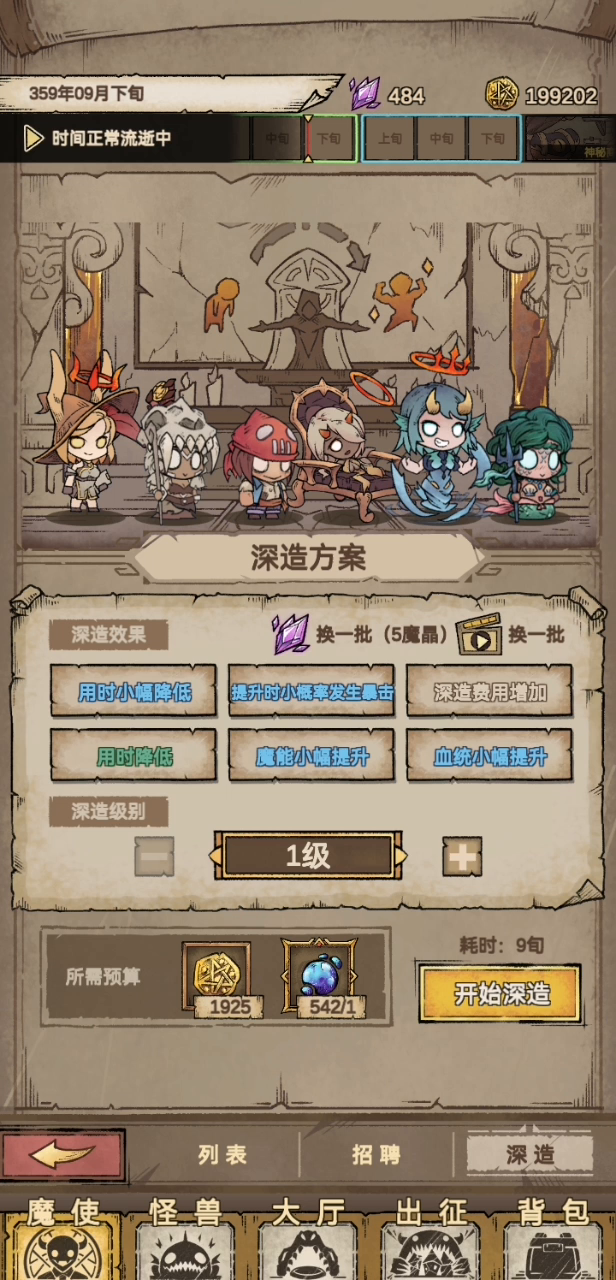Open the 怪兽 section in bottom navigation
The height and width of the screenshot is (1280, 616).
(184, 1239)
